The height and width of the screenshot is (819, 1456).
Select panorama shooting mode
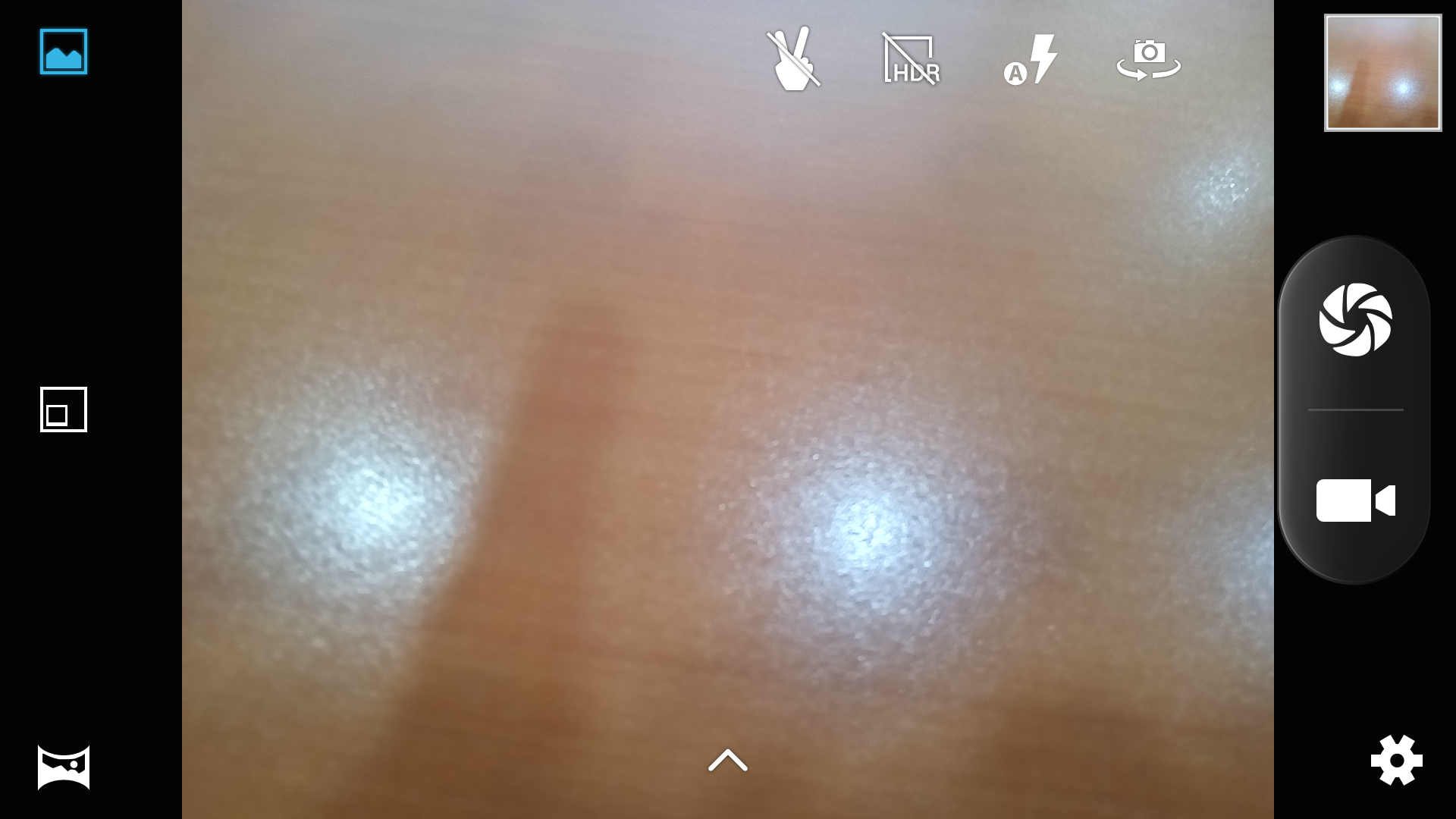pyautogui.click(x=64, y=767)
